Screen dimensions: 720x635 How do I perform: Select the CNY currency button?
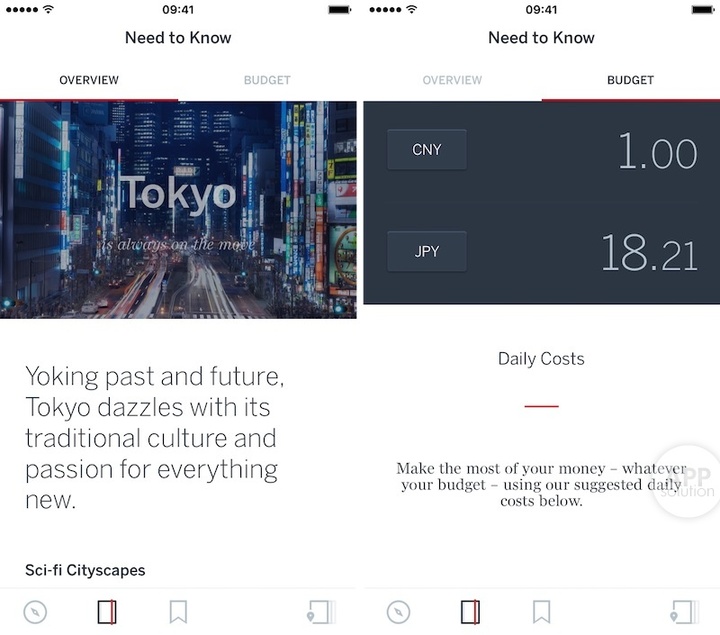[x=426, y=150]
